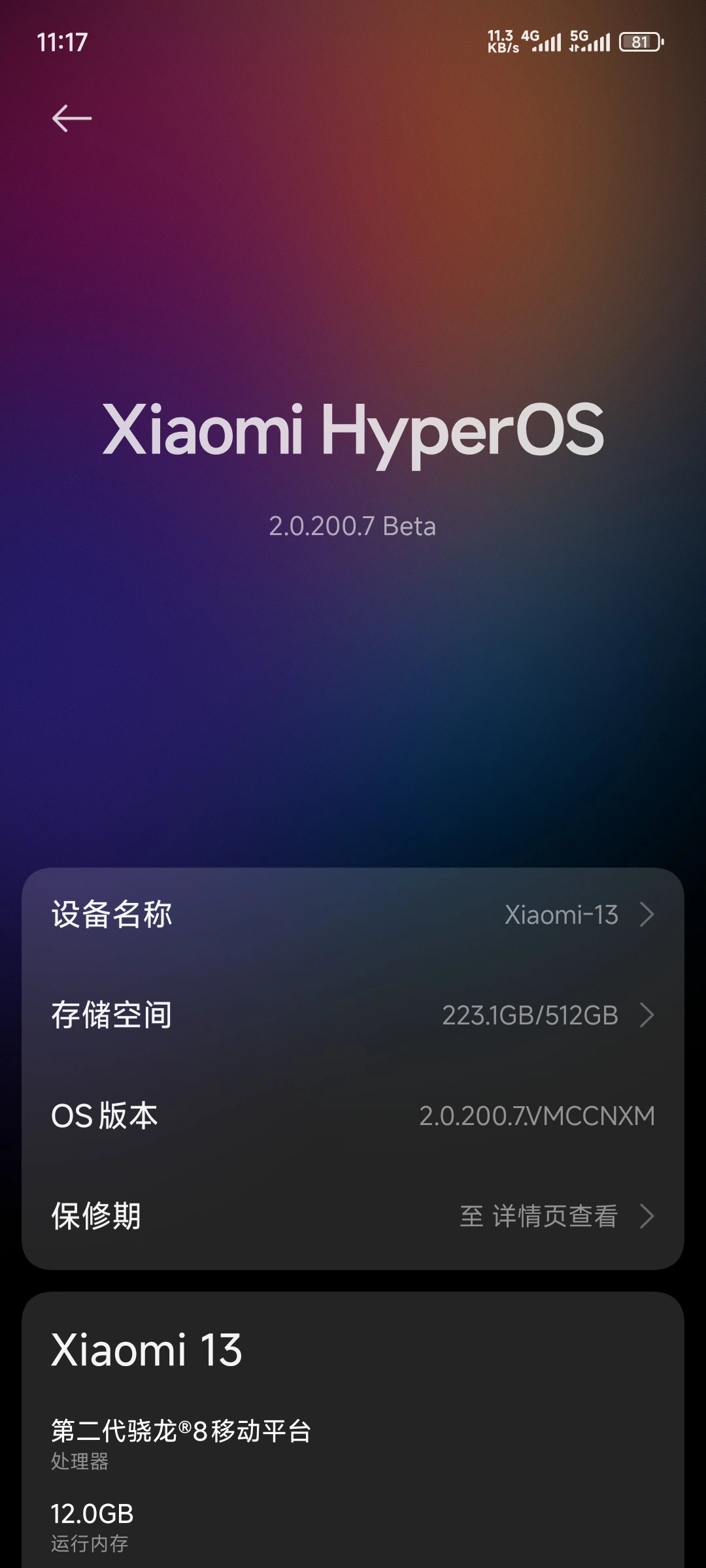
Task: Open 保修期 warranty details
Action: tap(353, 1217)
